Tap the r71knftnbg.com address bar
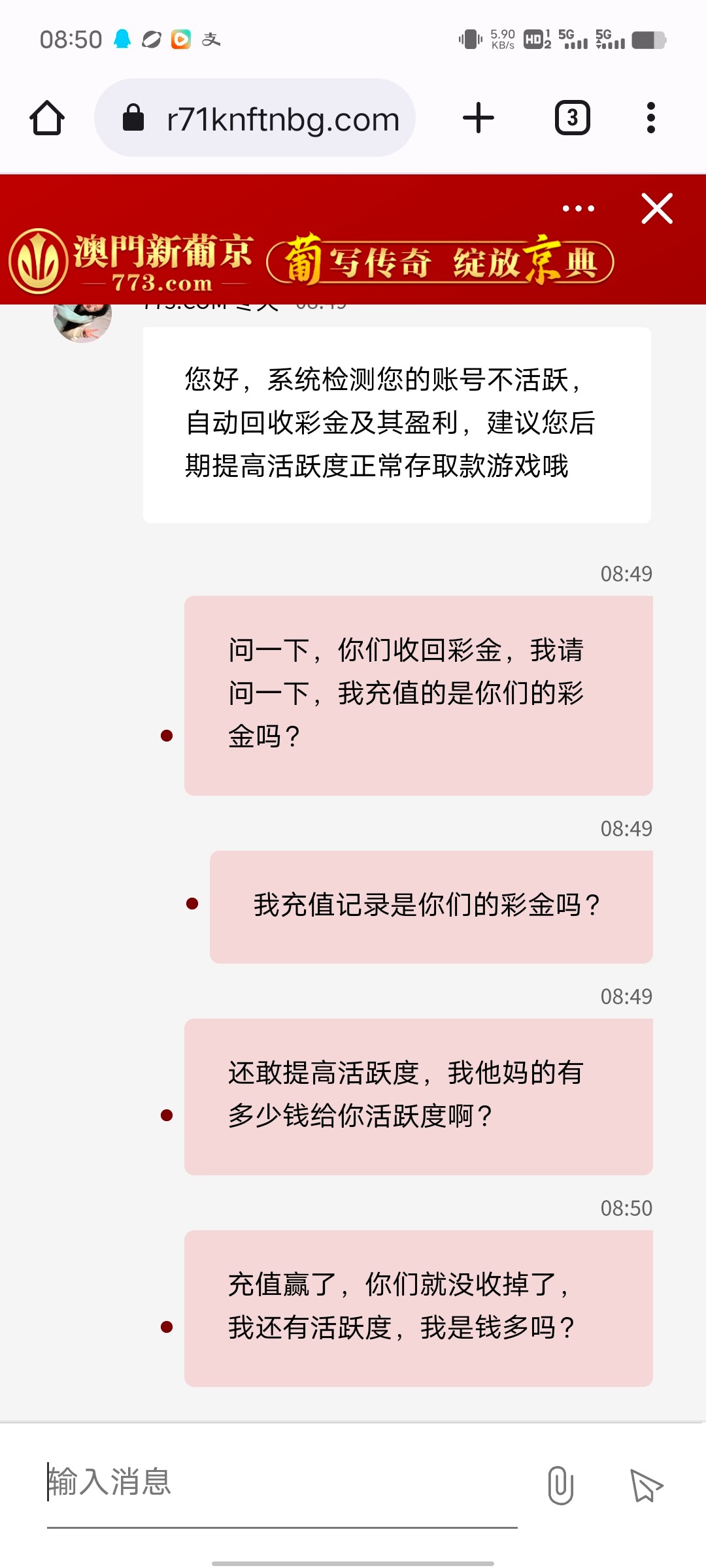 (x=281, y=118)
